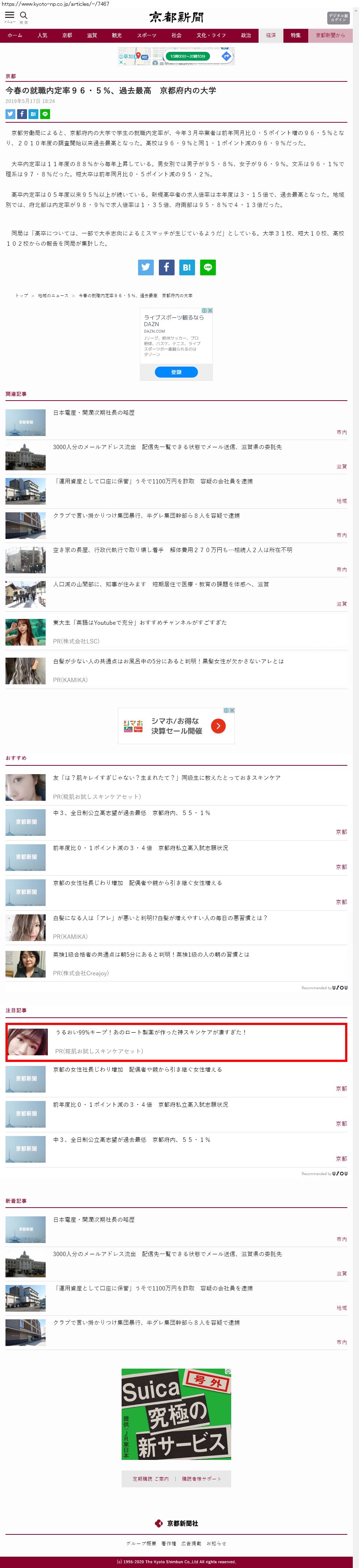Open 購読者様サポート link

click(x=201, y=1479)
